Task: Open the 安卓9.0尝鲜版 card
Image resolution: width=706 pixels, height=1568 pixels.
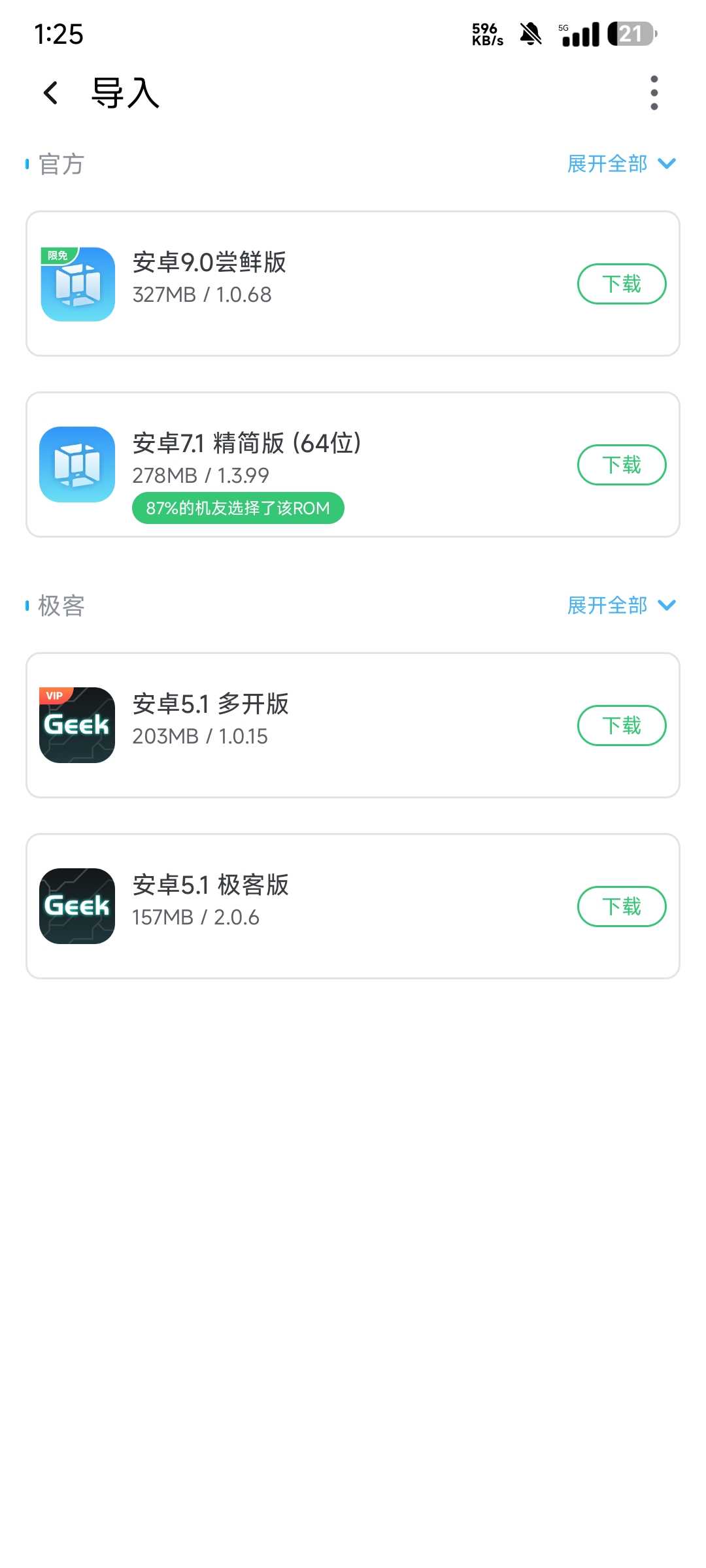Action: pyautogui.click(x=353, y=284)
